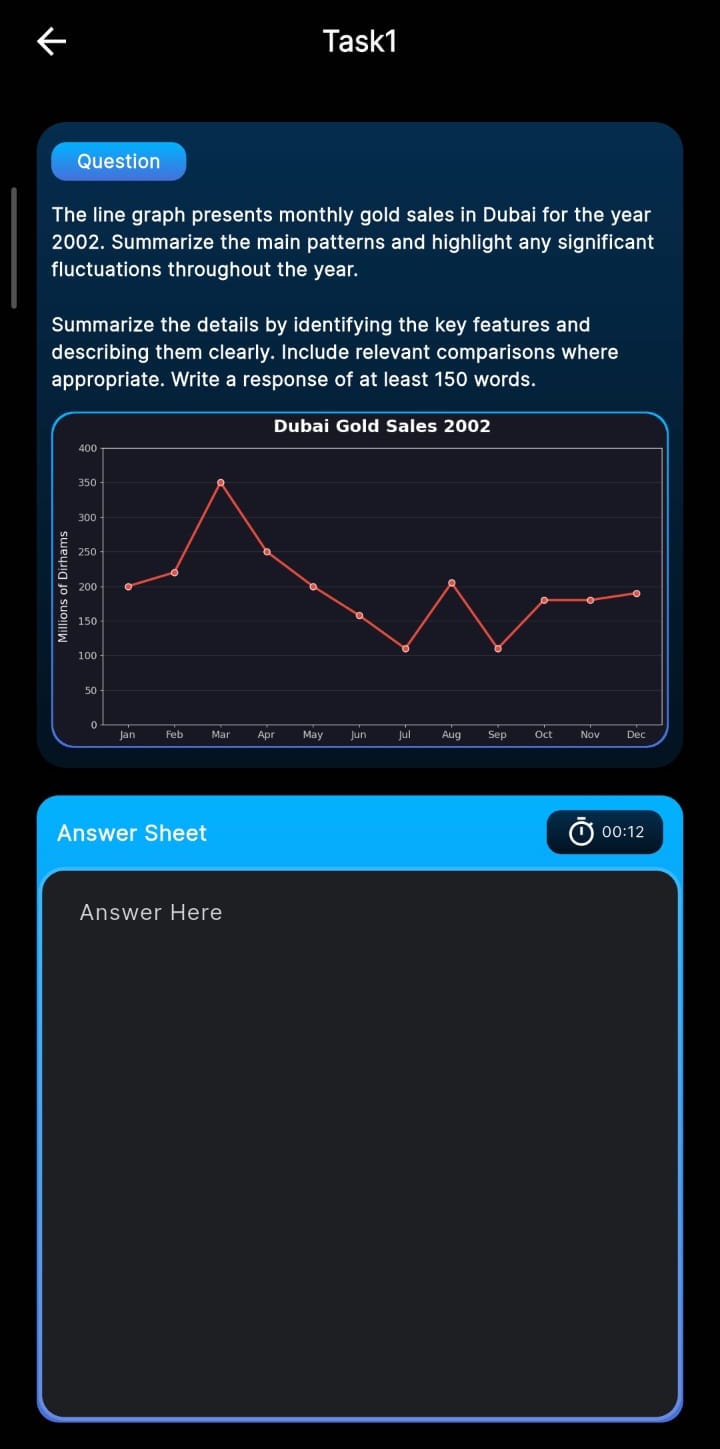Image resolution: width=720 pixels, height=1449 pixels.
Task: Select the December data point
Action: coord(636,592)
